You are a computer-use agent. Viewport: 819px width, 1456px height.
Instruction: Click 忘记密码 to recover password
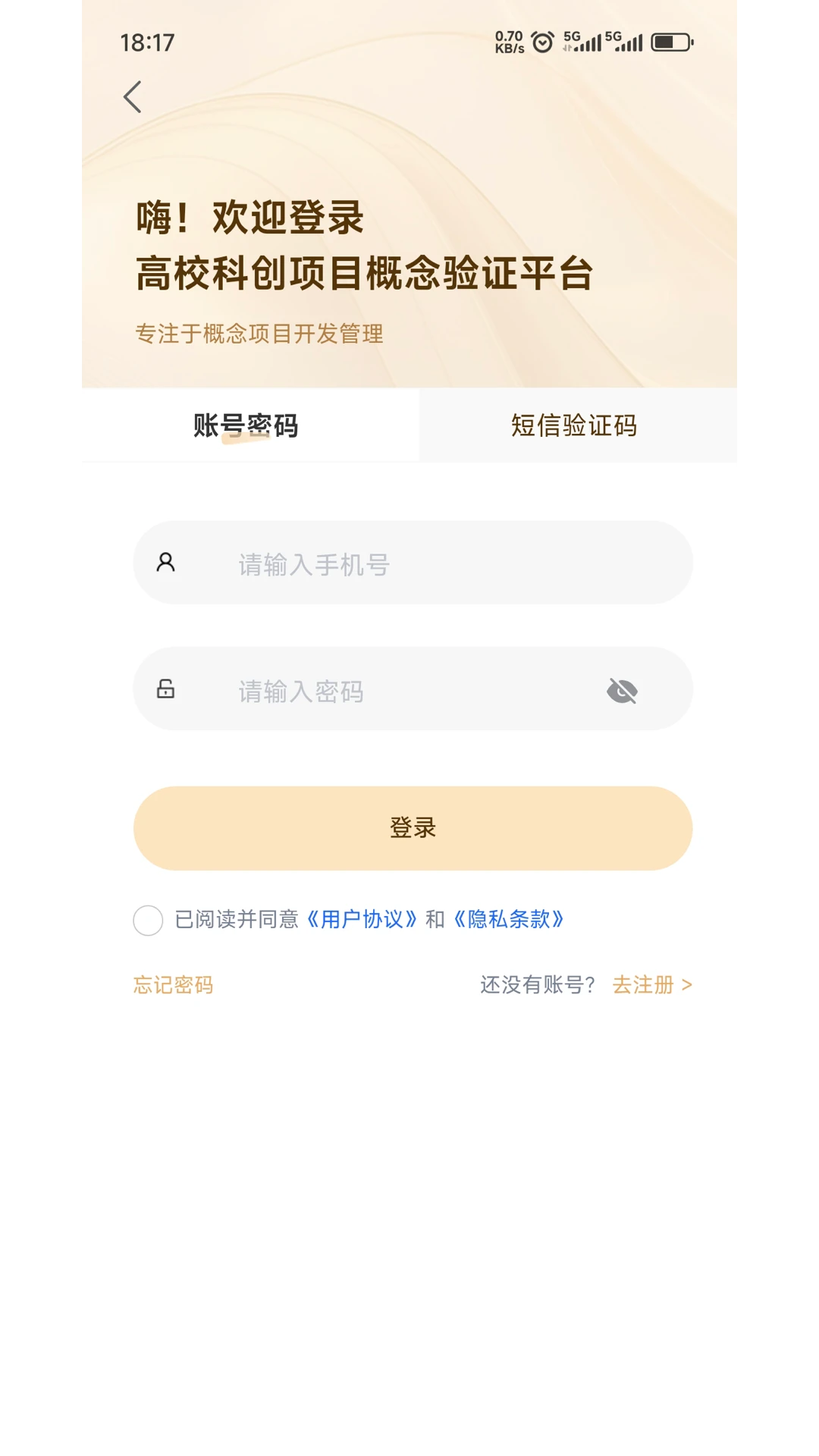point(173,984)
